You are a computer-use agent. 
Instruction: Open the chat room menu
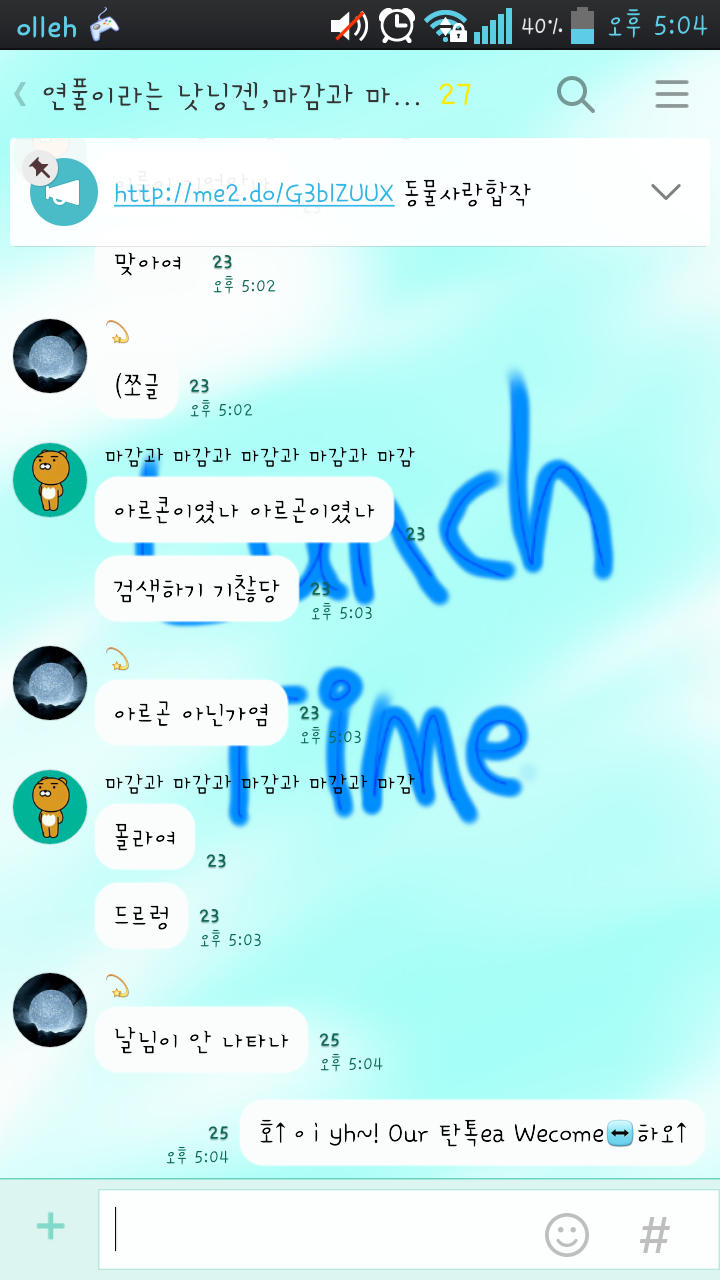tap(672, 95)
